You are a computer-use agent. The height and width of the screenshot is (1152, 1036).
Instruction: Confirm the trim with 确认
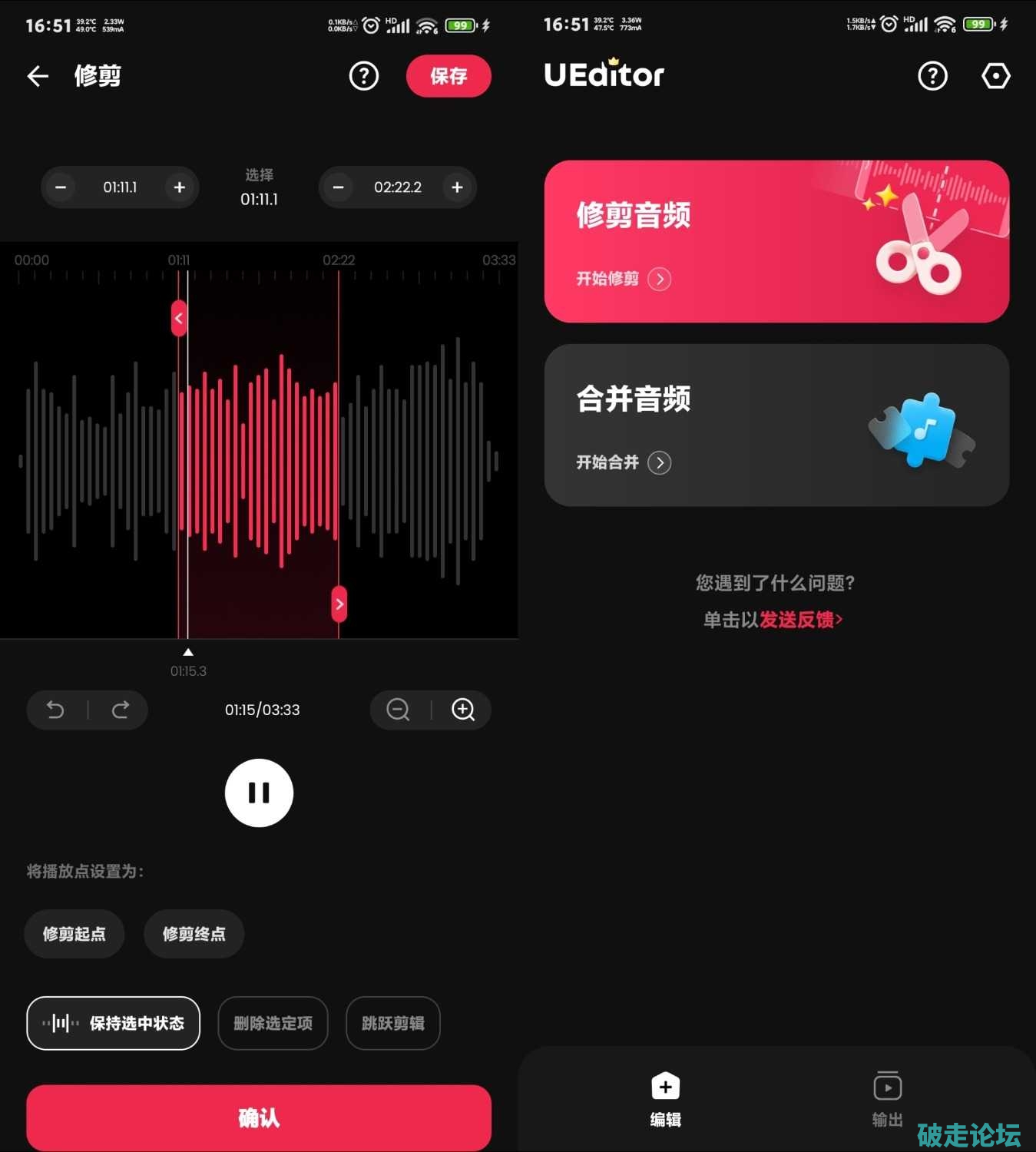[x=259, y=1117]
